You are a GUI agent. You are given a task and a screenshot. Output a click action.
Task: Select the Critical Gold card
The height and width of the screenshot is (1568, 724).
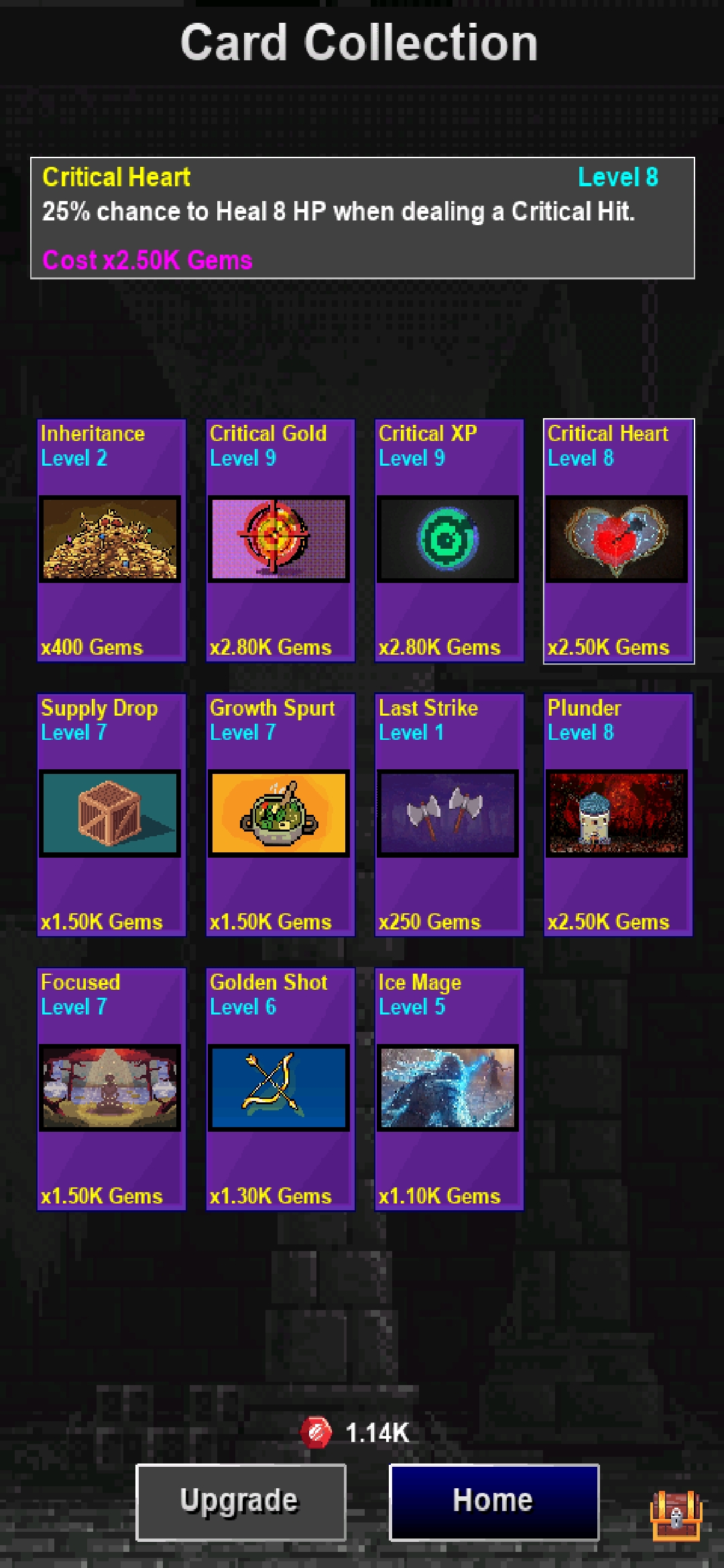point(280,540)
